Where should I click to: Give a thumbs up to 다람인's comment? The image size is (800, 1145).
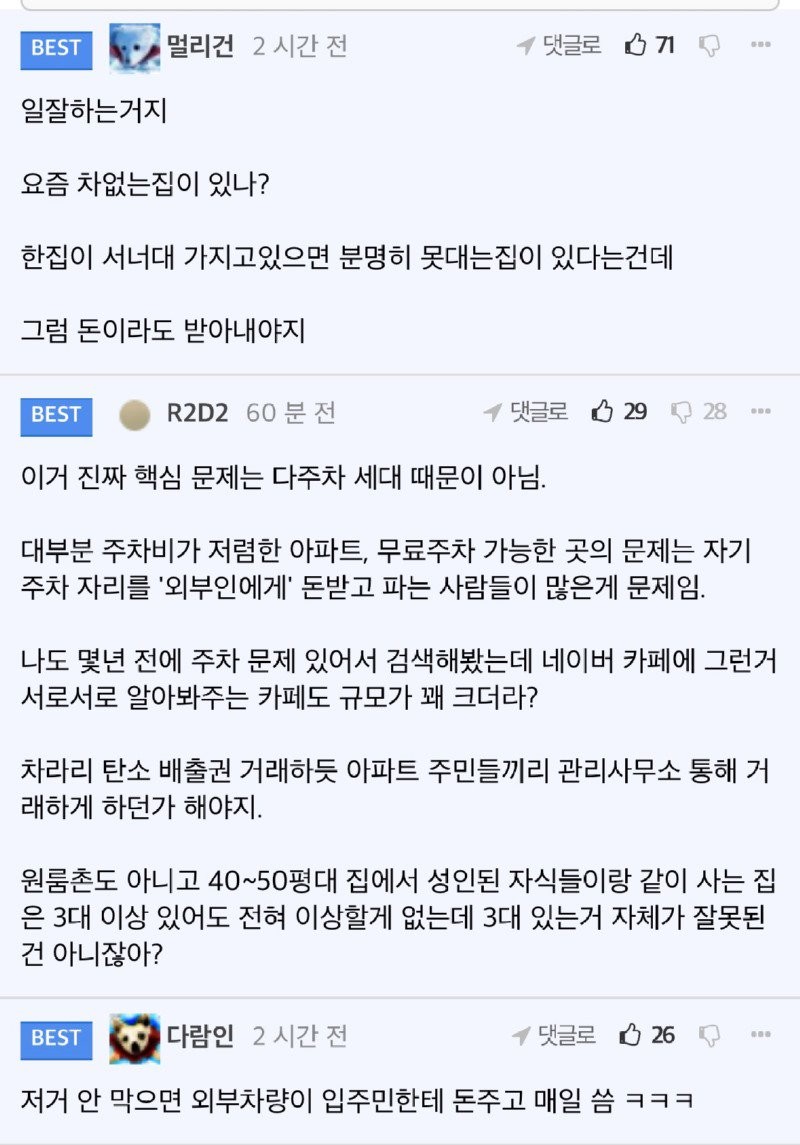coord(631,1035)
